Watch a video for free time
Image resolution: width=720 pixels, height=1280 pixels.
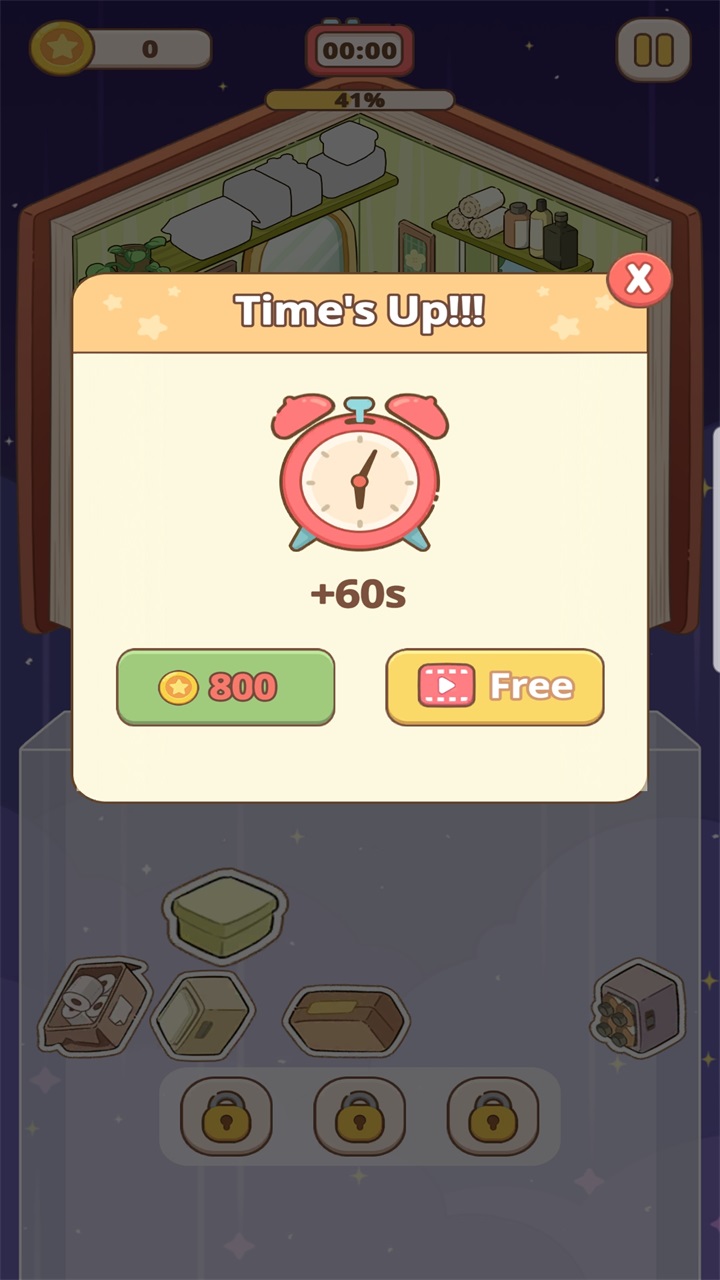[495, 687]
